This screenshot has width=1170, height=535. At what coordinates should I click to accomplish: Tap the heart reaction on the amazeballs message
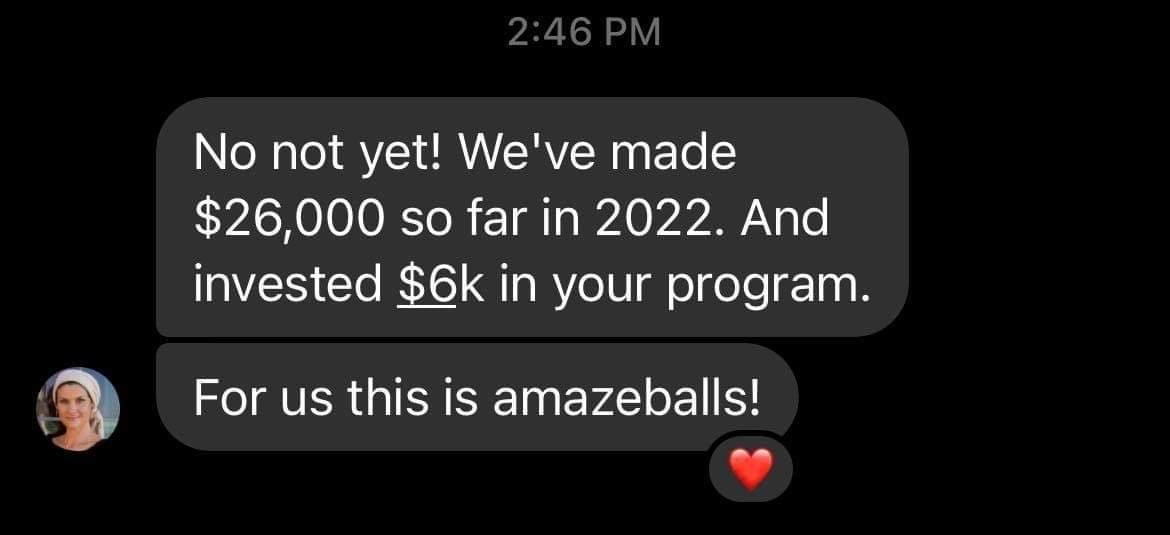click(750, 468)
